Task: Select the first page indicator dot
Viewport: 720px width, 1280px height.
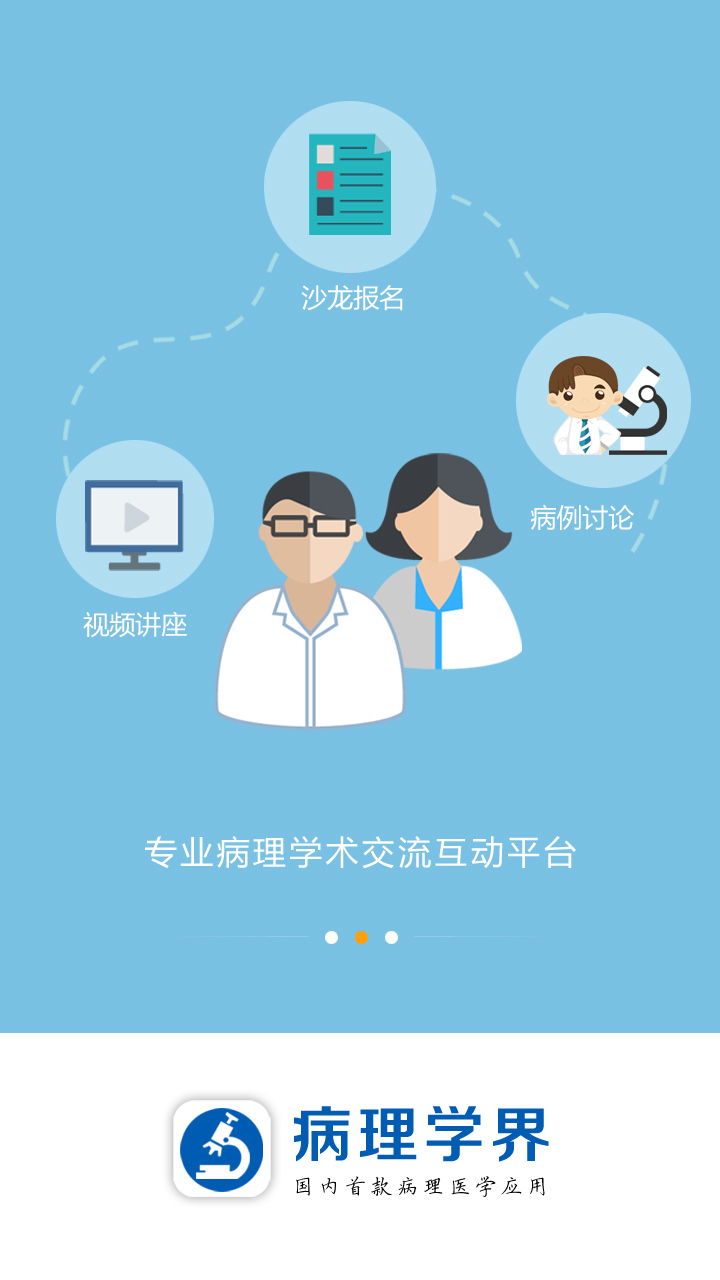Action: [x=331, y=937]
